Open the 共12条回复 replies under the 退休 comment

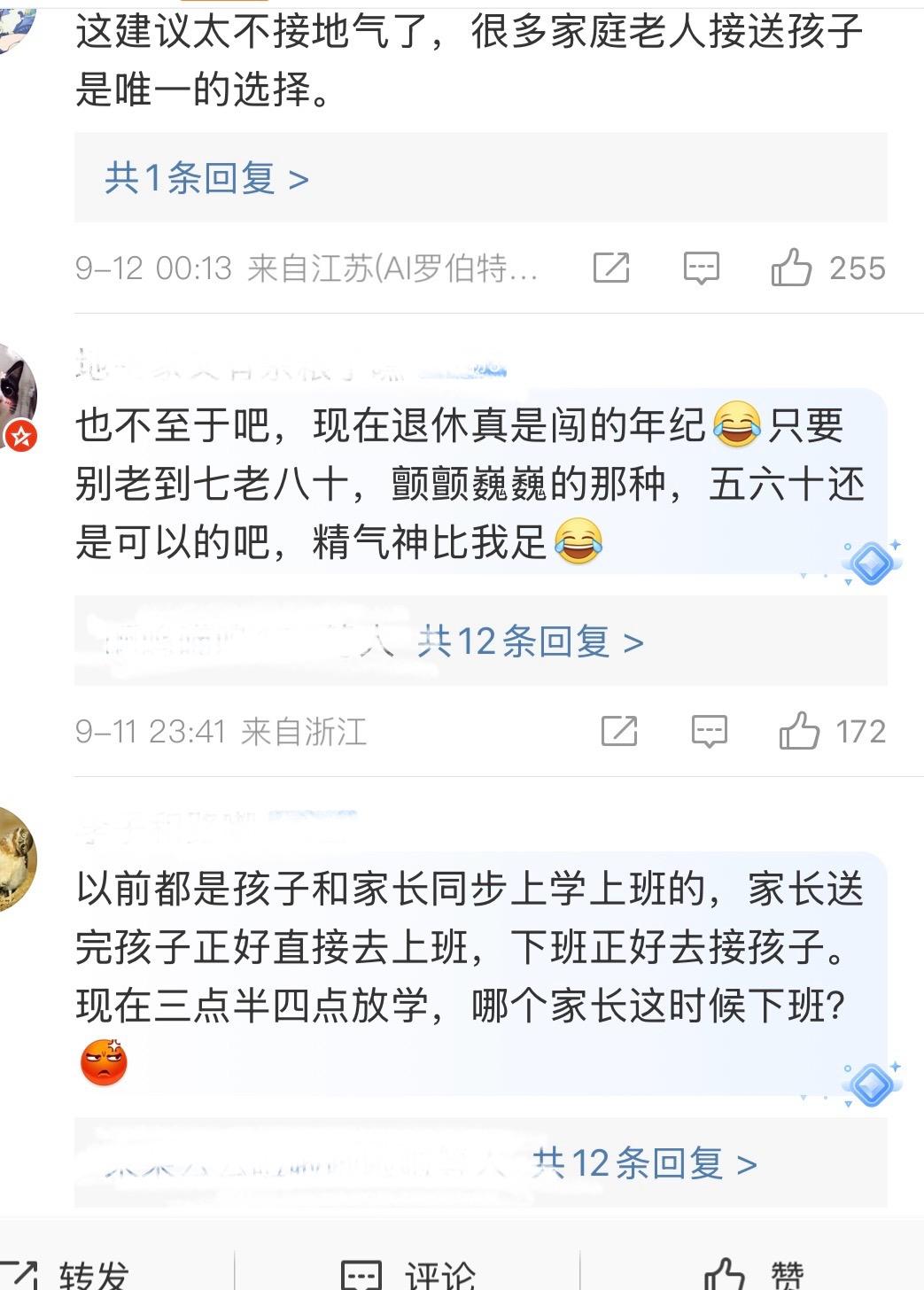(x=530, y=641)
